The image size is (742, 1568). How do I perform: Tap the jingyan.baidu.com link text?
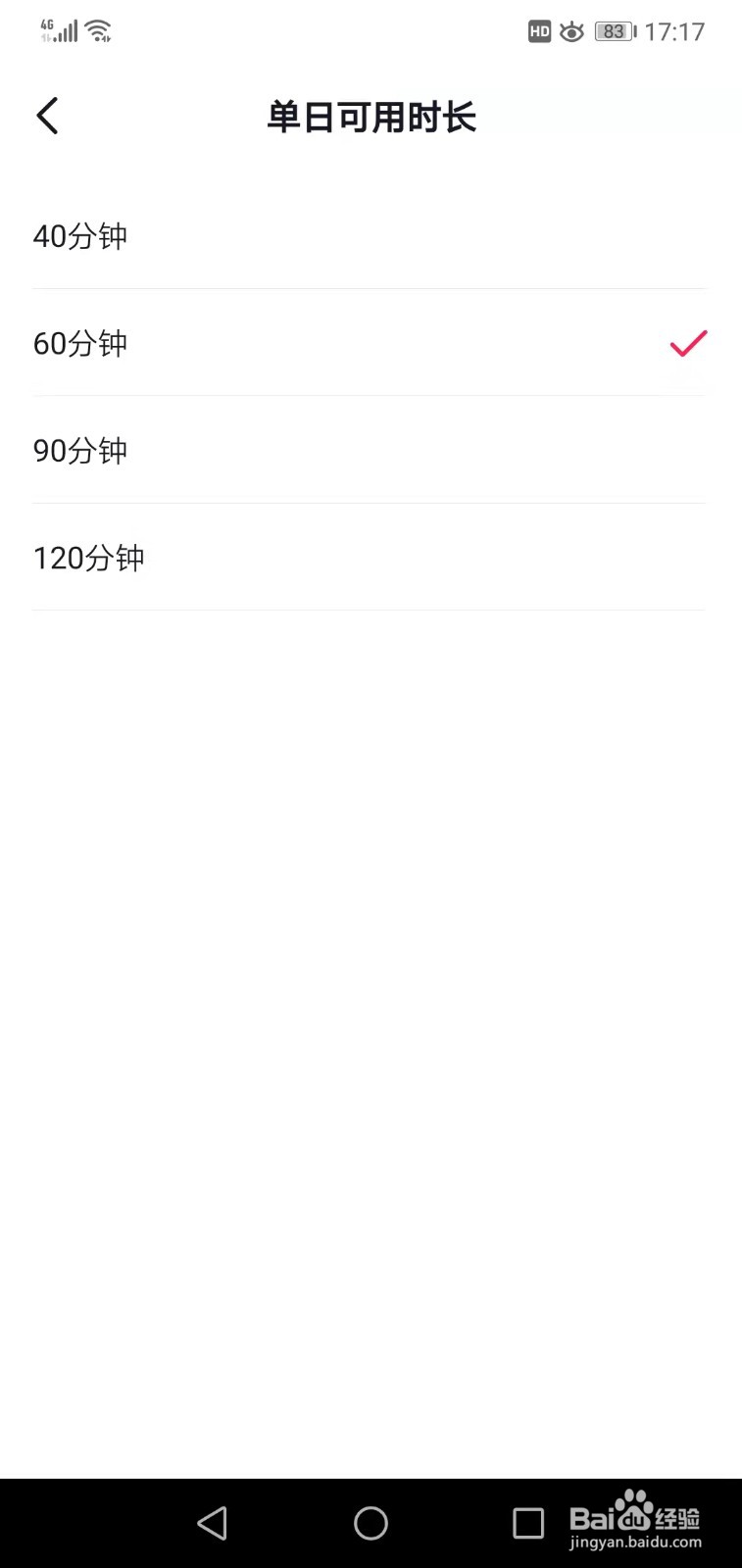(x=635, y=1543)
